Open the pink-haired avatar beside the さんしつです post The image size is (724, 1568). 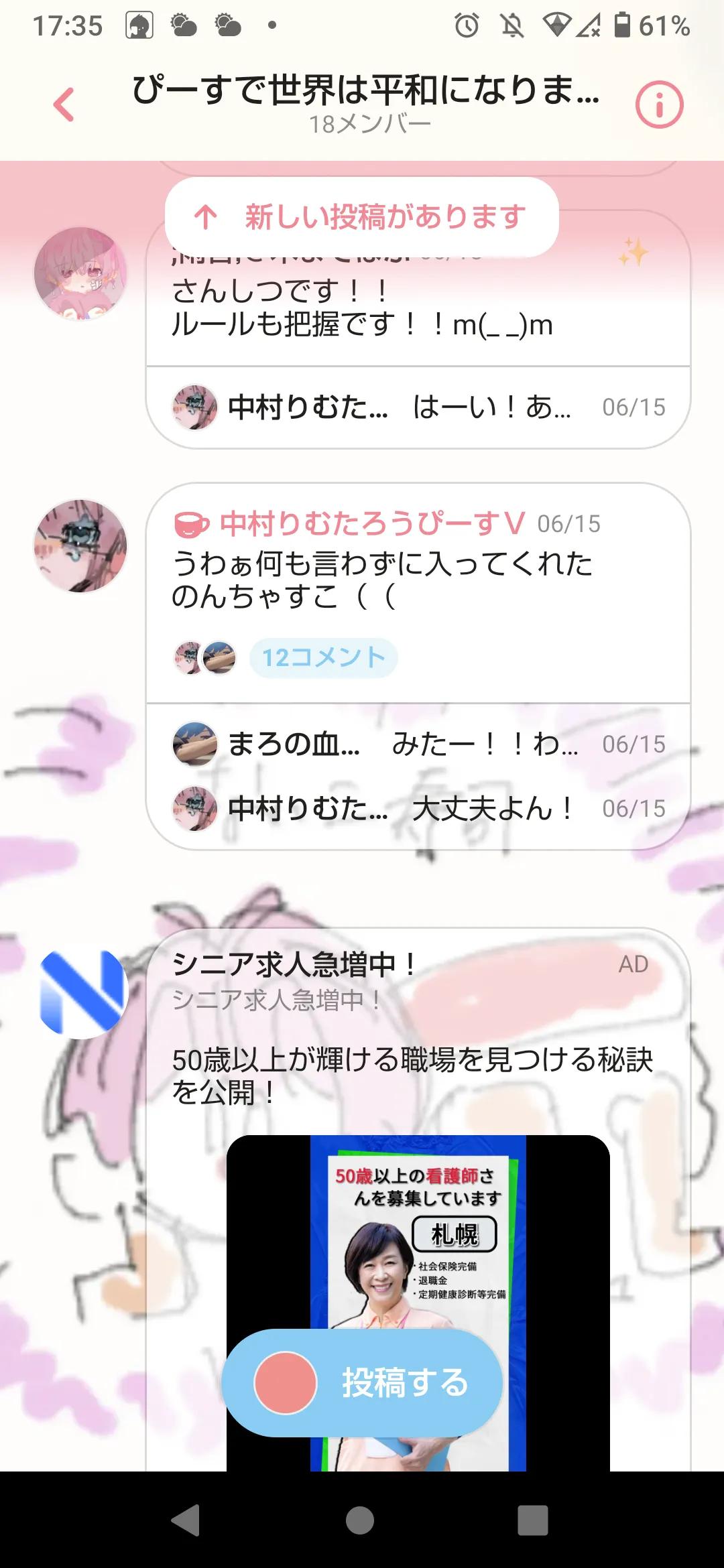point(80,273)
